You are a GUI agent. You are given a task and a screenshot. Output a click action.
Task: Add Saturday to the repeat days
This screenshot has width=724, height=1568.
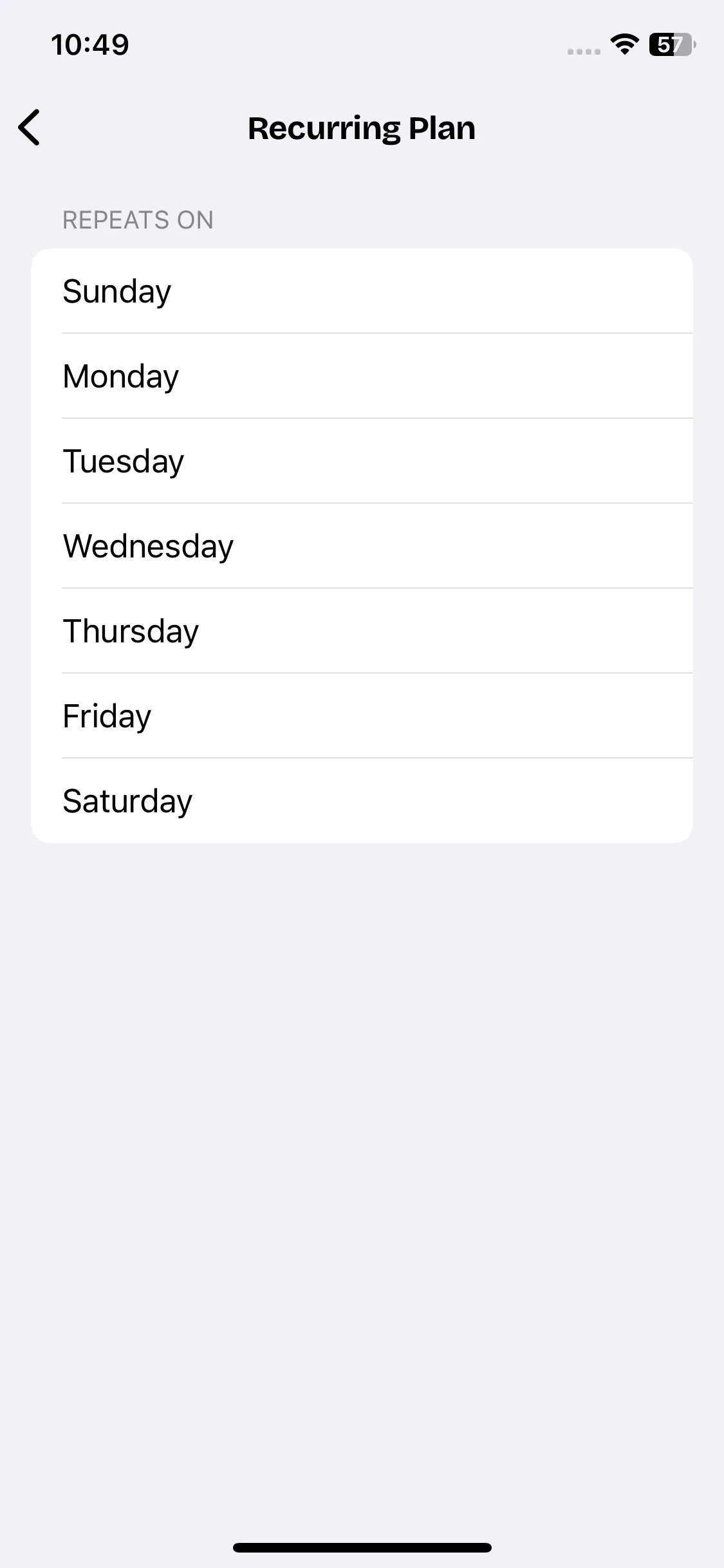coord(362,801)
